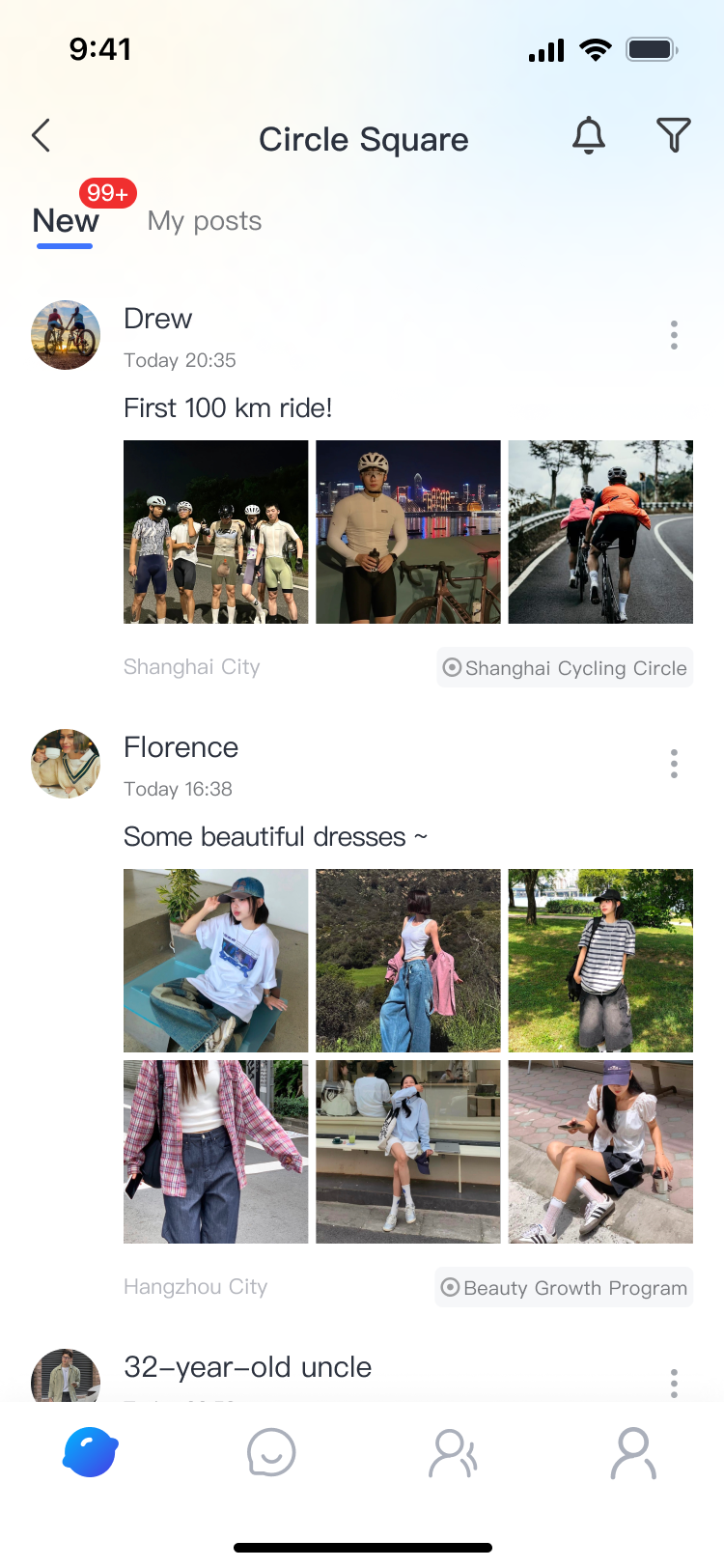Open Drew's profile avatar

(66, 335)
